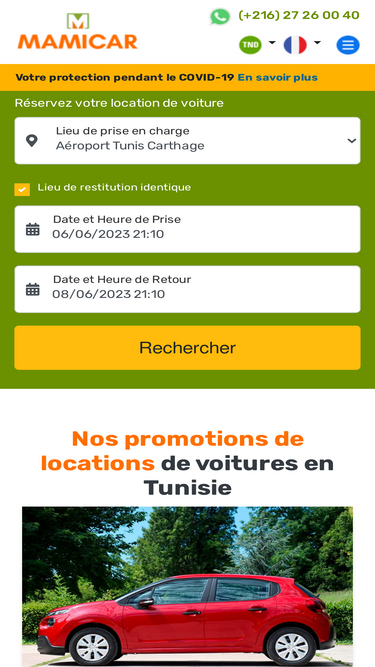Open the red car promotion card
This screenshot has height=667, width=375.
[x=188, y=586]
